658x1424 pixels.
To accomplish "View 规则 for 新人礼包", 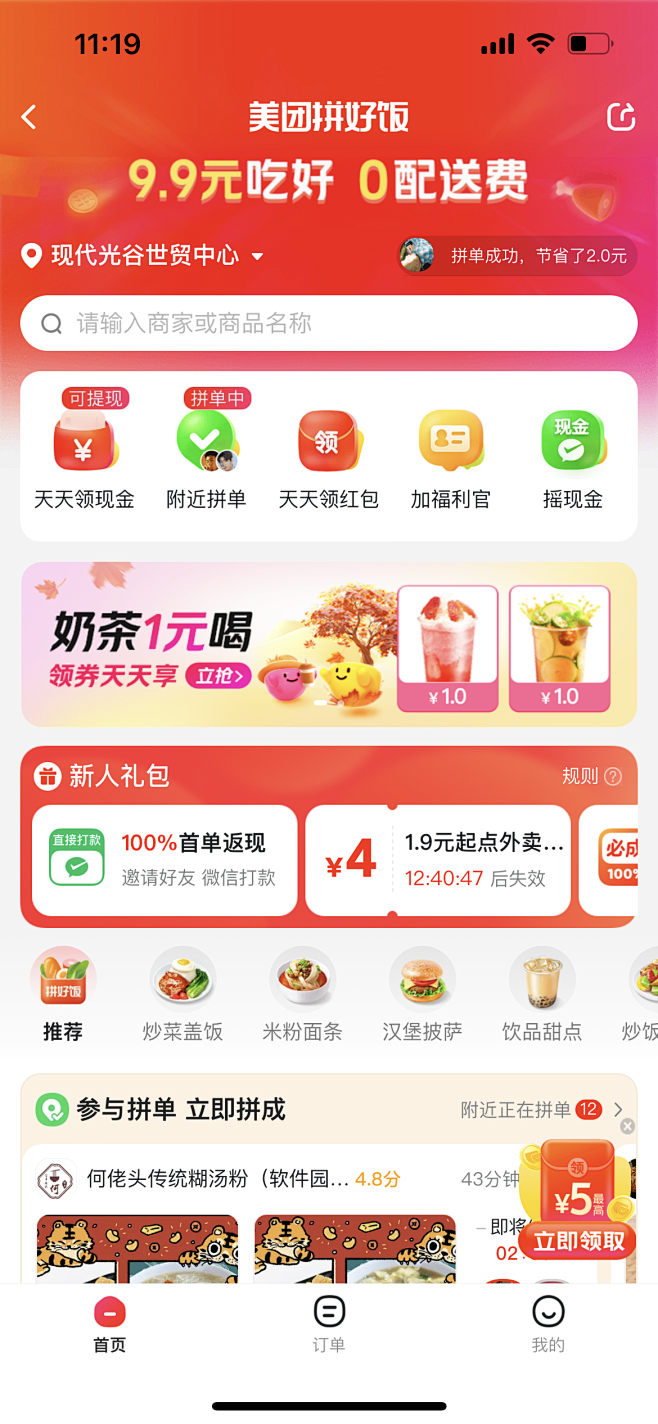I will pyautogui.click(x=591, y=776).
